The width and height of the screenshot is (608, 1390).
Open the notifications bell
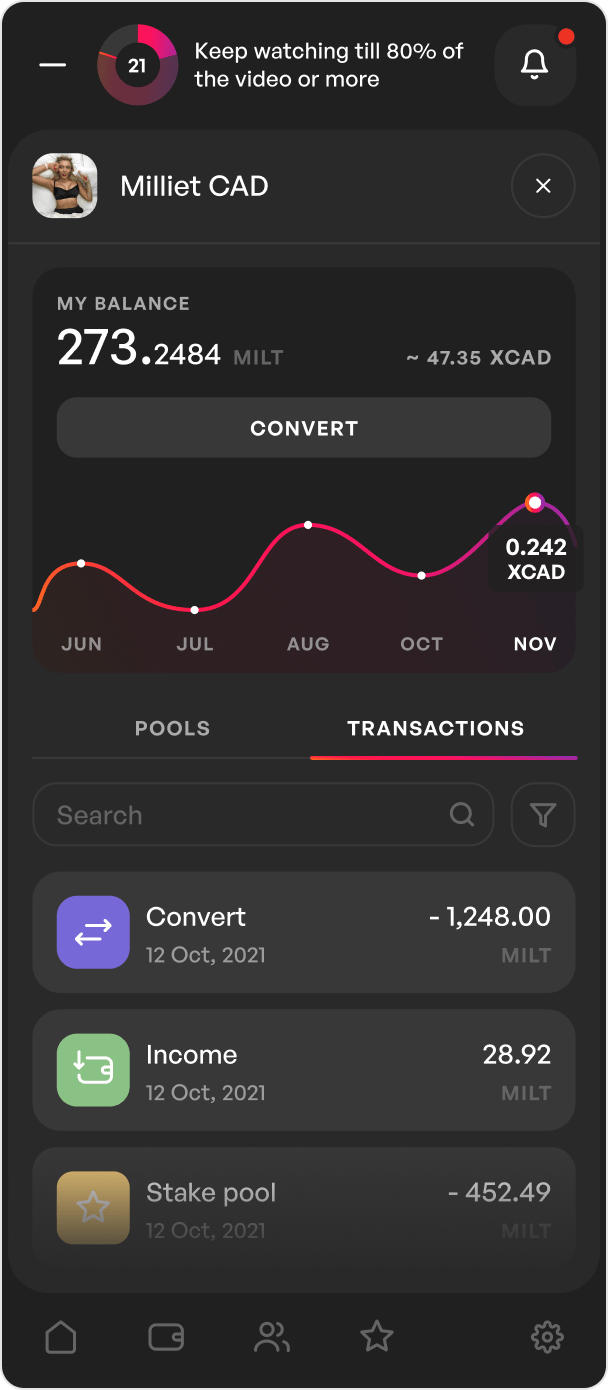(535, 65)
